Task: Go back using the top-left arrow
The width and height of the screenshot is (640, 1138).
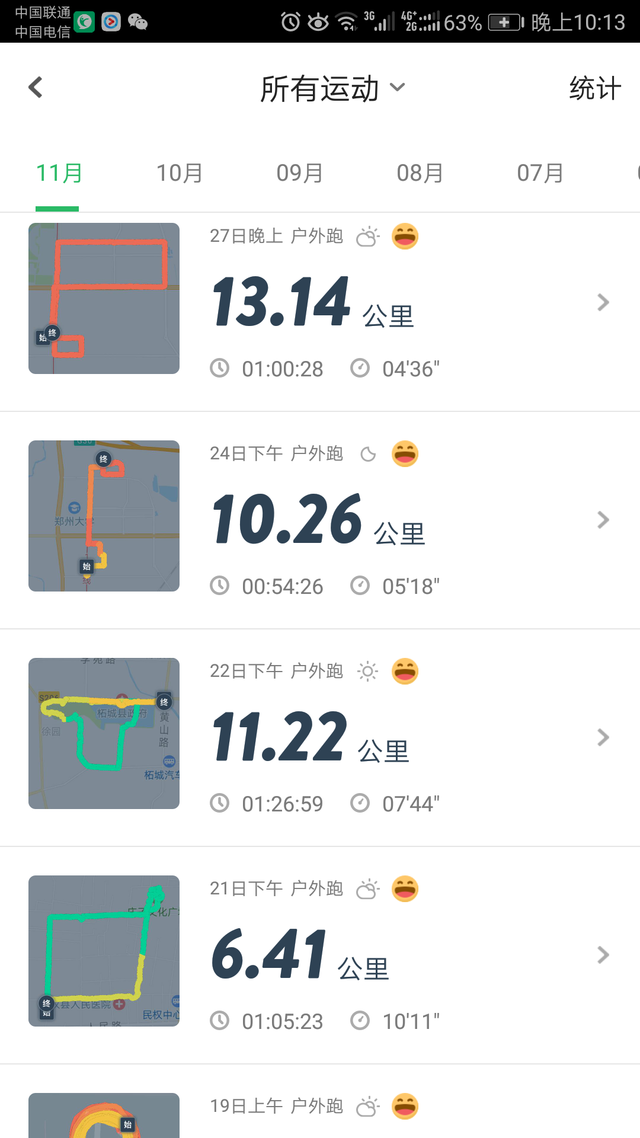Action: point(36,88)
